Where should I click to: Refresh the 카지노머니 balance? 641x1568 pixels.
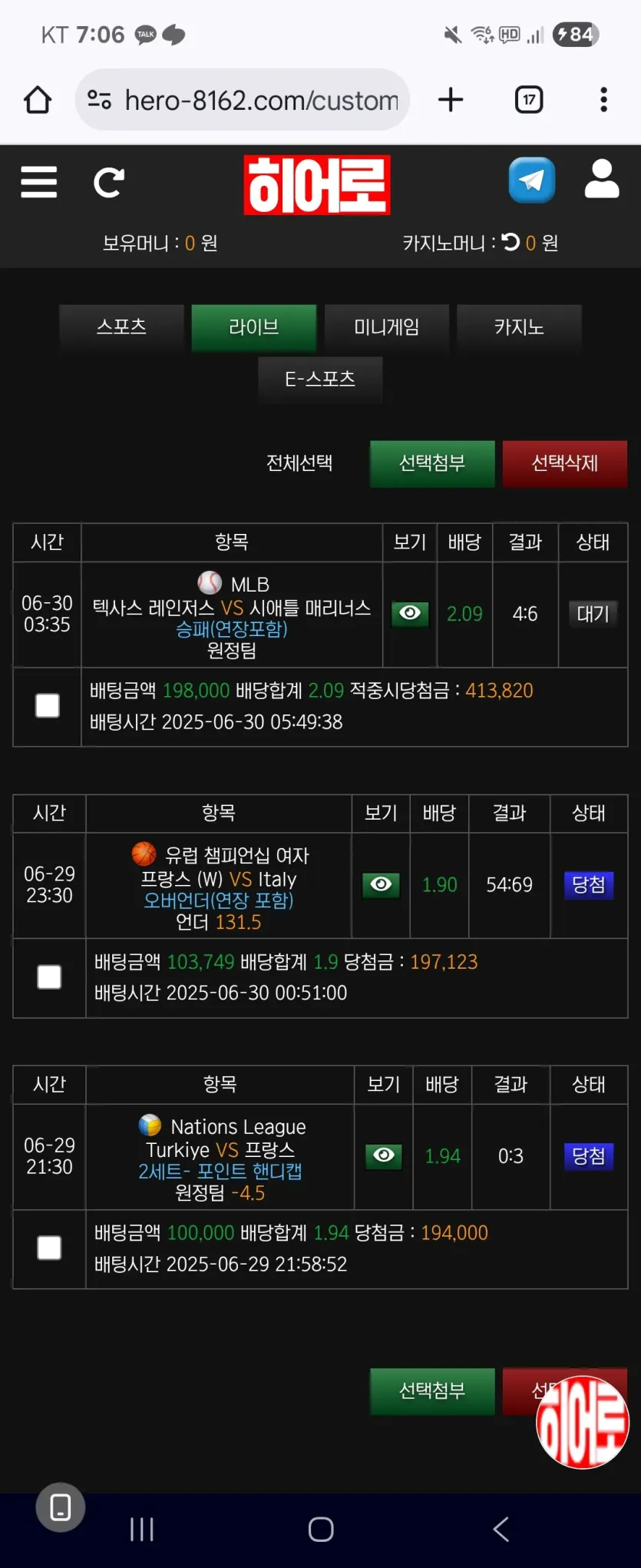[x=511, y=243]
